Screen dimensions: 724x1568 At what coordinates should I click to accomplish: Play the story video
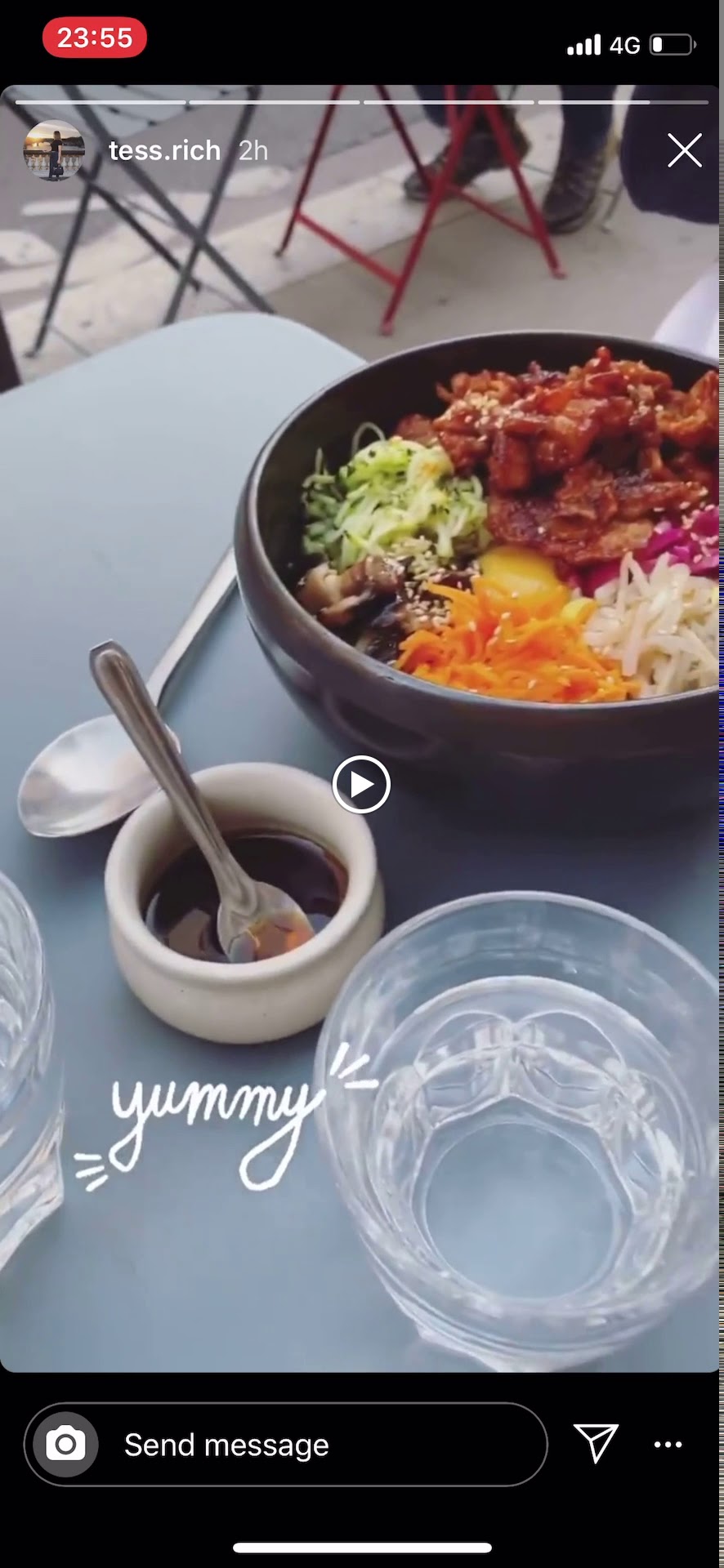point(361,785)
